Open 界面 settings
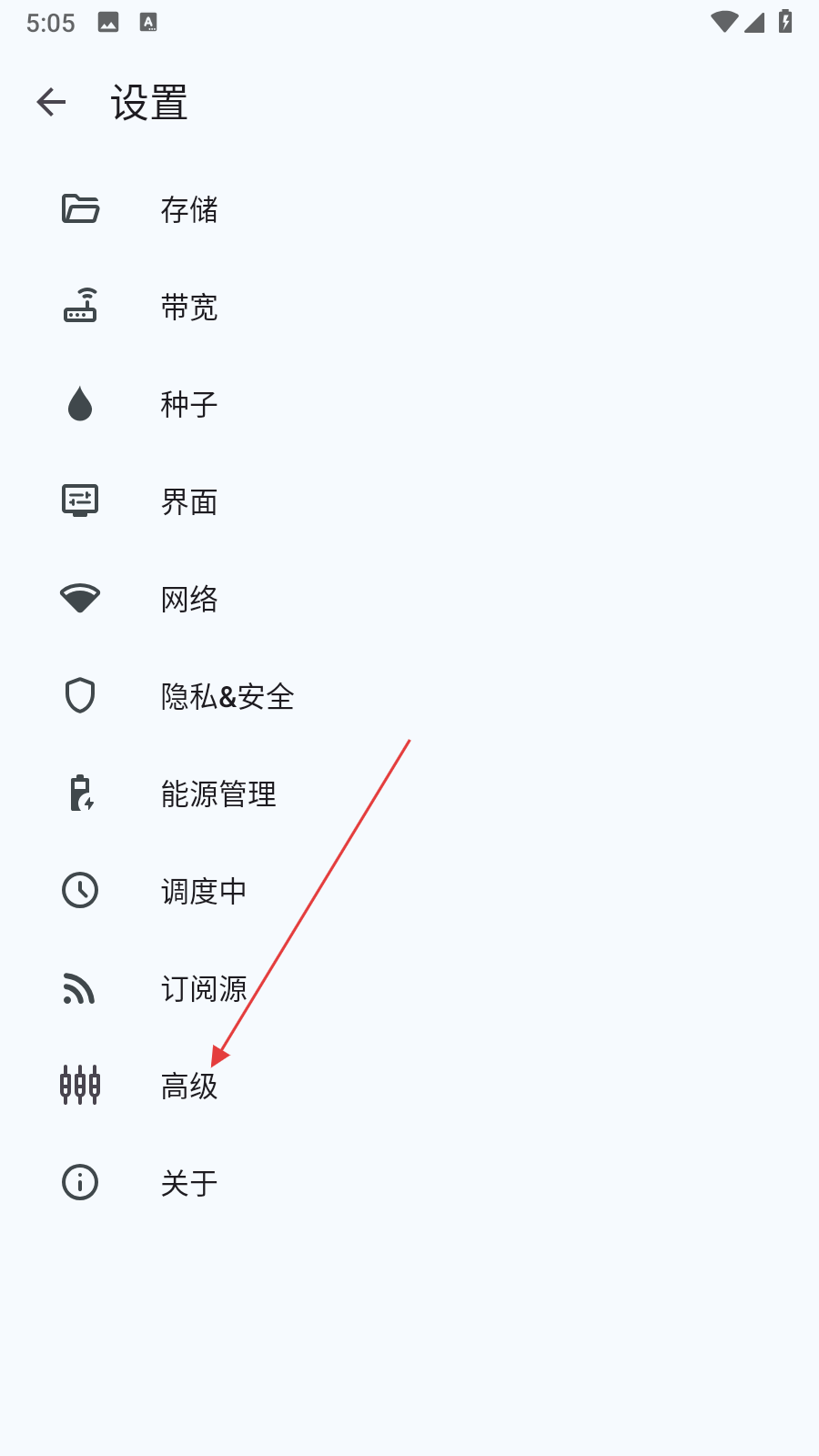 tap(189, 501)
